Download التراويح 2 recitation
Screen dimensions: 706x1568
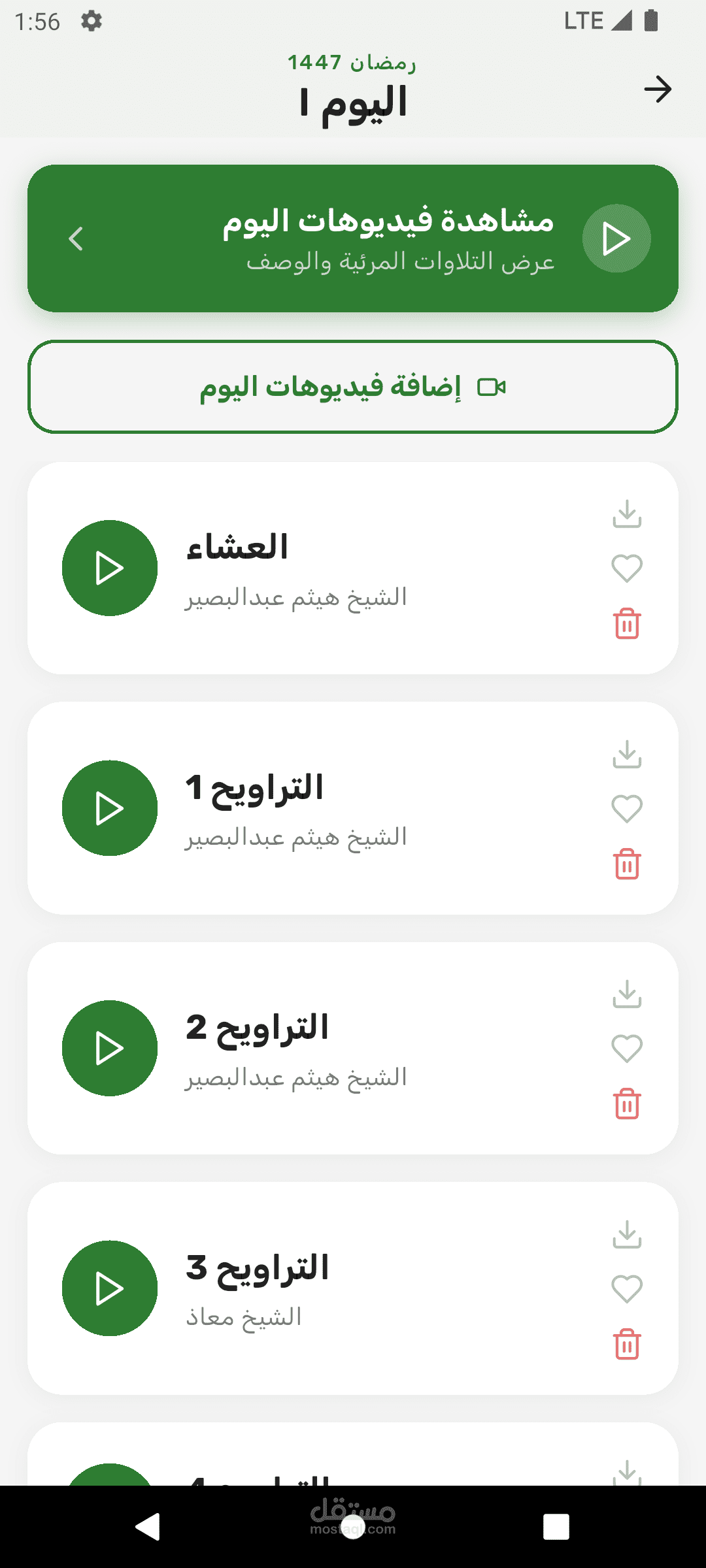coord(627,994)
